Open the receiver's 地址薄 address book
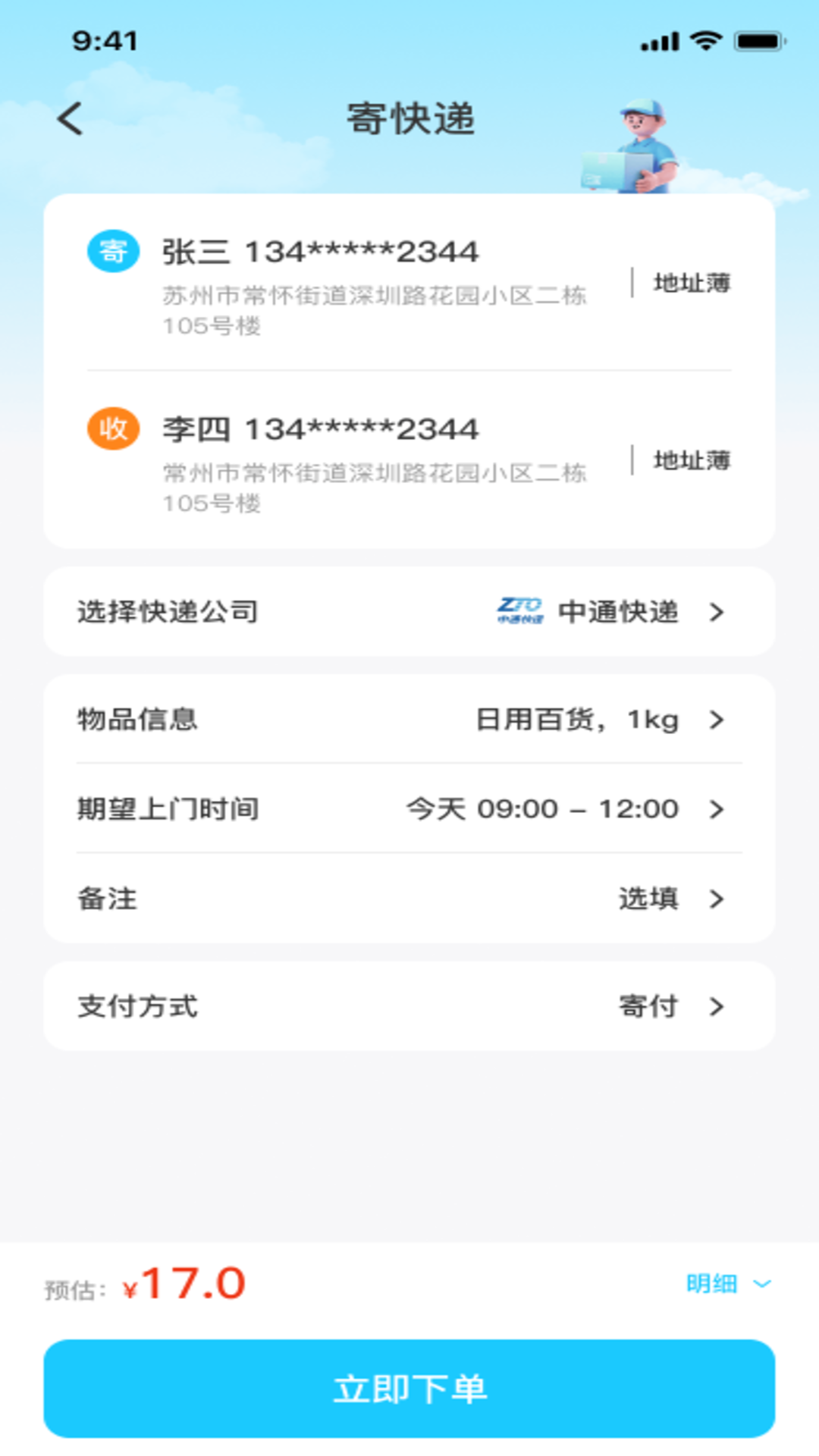The image size is (819, 1456). point(691,459)
